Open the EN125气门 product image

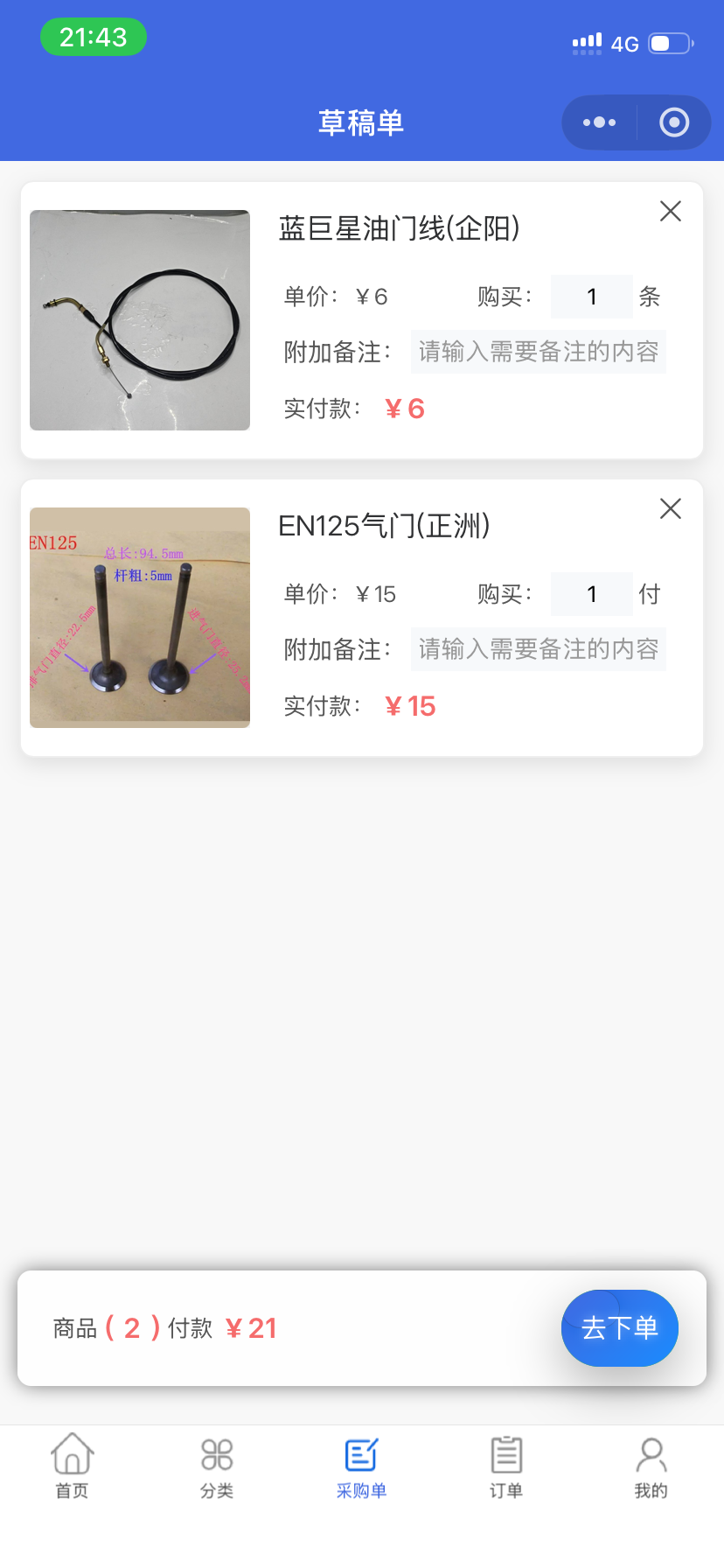point(140,616)
